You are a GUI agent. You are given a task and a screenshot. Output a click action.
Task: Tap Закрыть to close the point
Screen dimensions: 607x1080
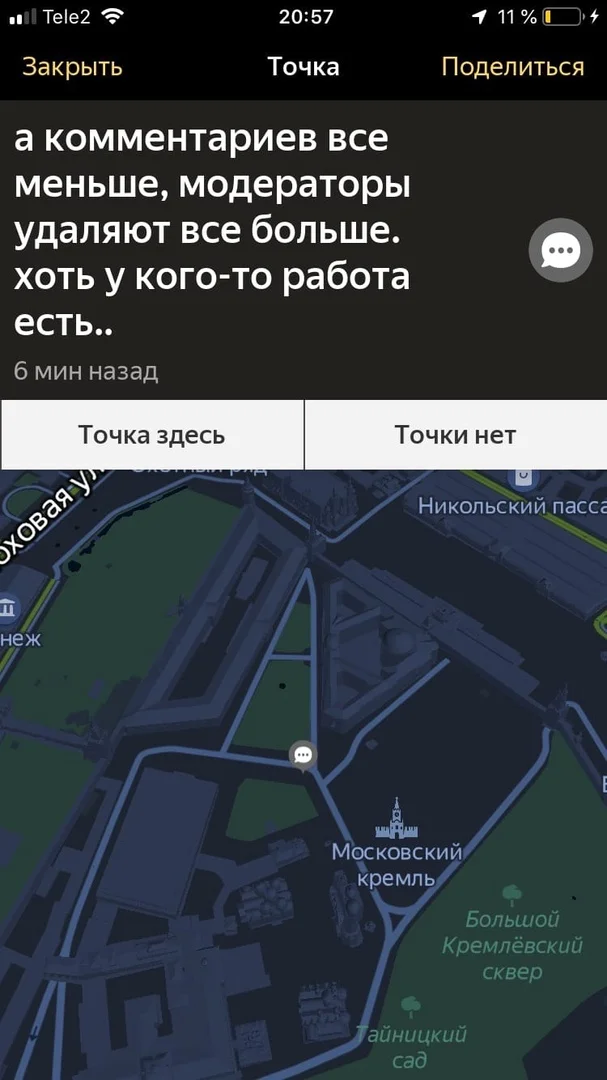pos(72,67)
